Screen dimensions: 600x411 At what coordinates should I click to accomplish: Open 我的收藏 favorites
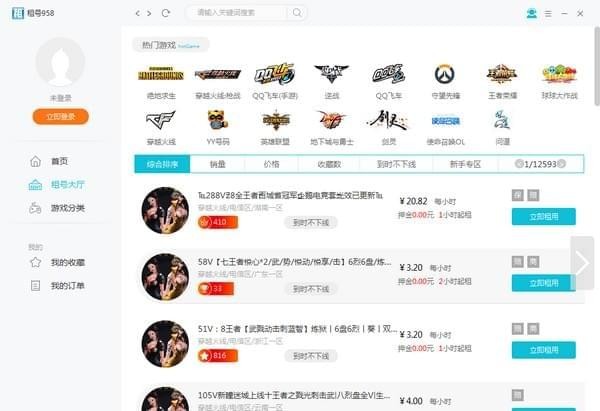click(68, 262)
